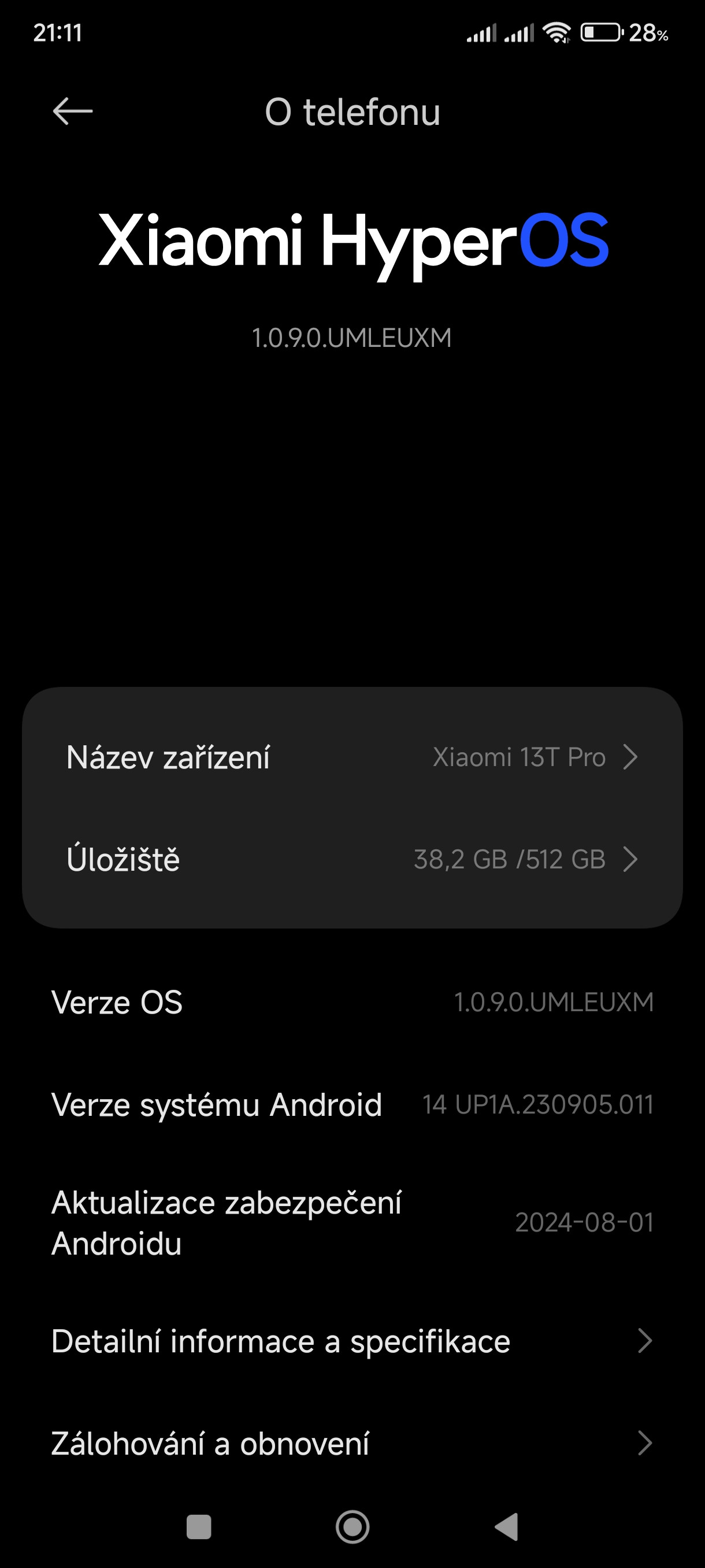Open Úložiště storage details
Screen dimensions: 705x1568
point(352,859)
